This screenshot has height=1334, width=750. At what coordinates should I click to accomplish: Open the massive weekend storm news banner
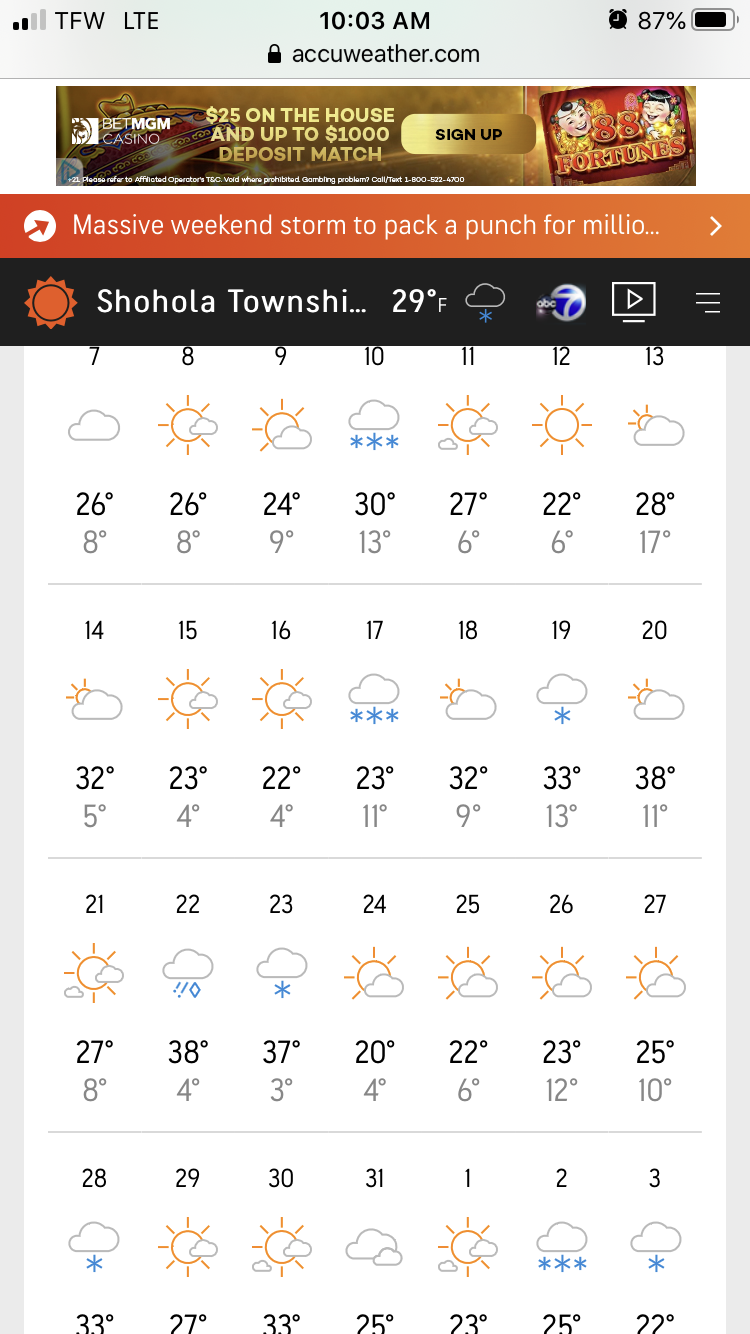pos(375,226)
